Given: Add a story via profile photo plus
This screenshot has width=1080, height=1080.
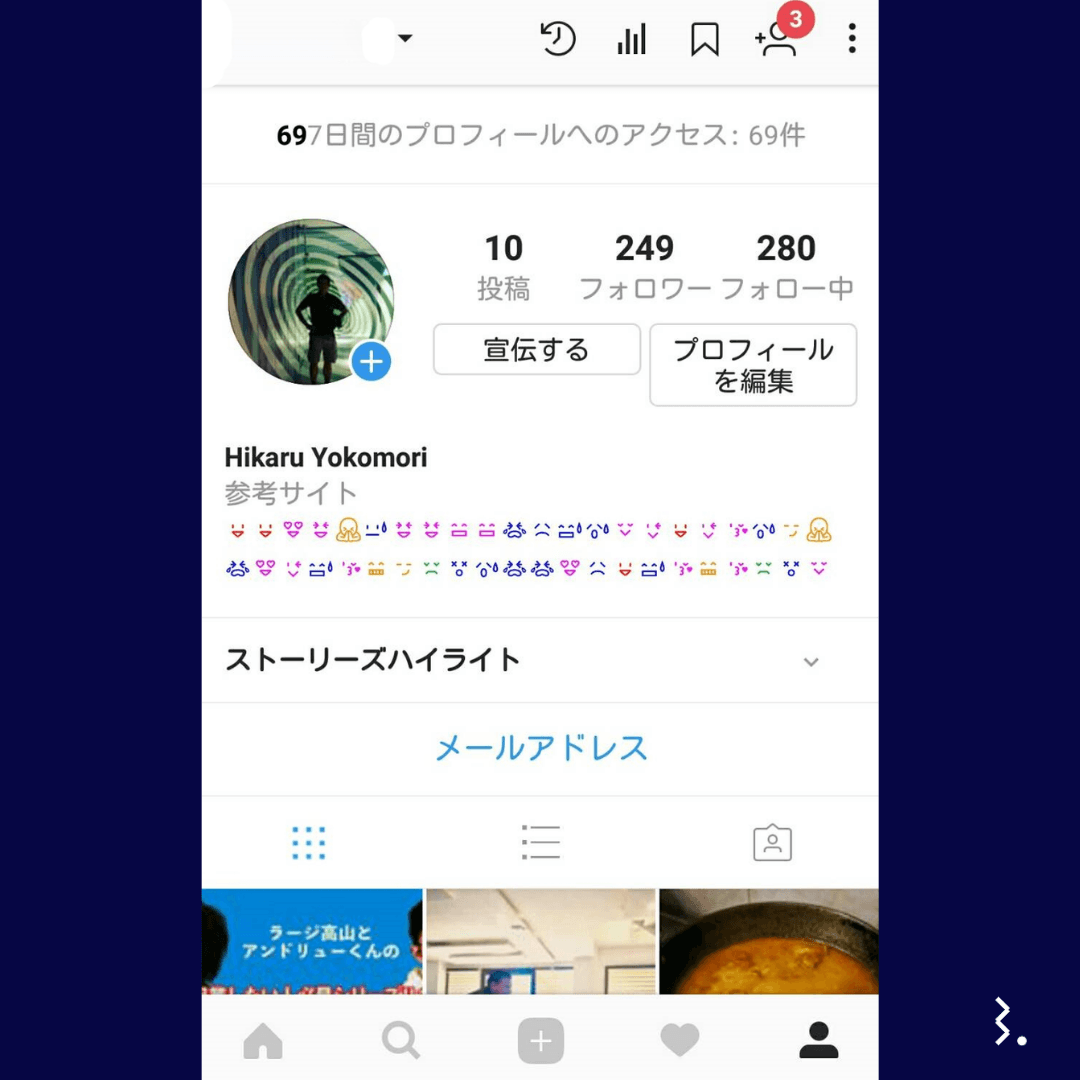Looking at the screenshot, I should coord(371,362).
